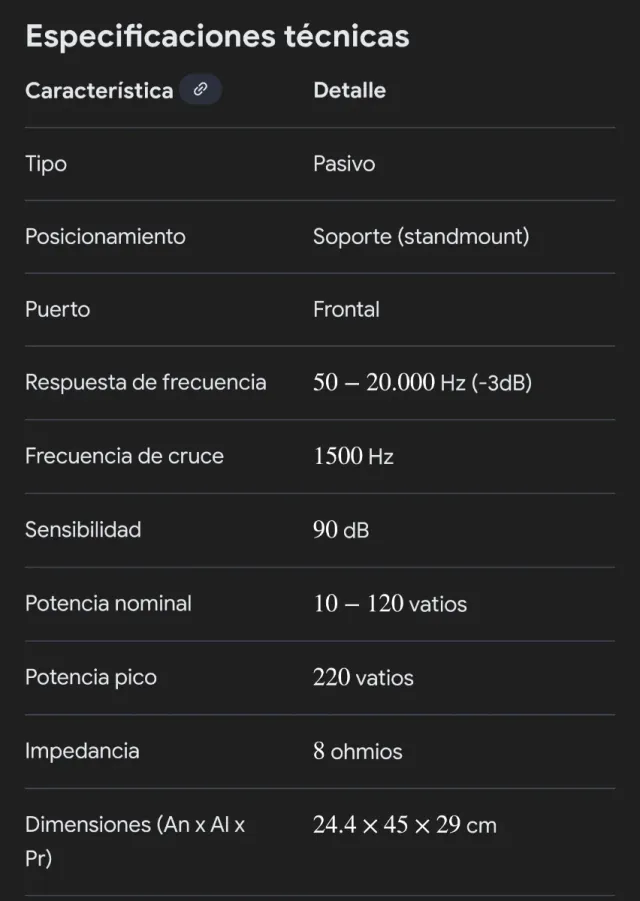Screen dimensions: 640x901
Task: Open the source link chip beside Característica
Action: tap(200, 90)
